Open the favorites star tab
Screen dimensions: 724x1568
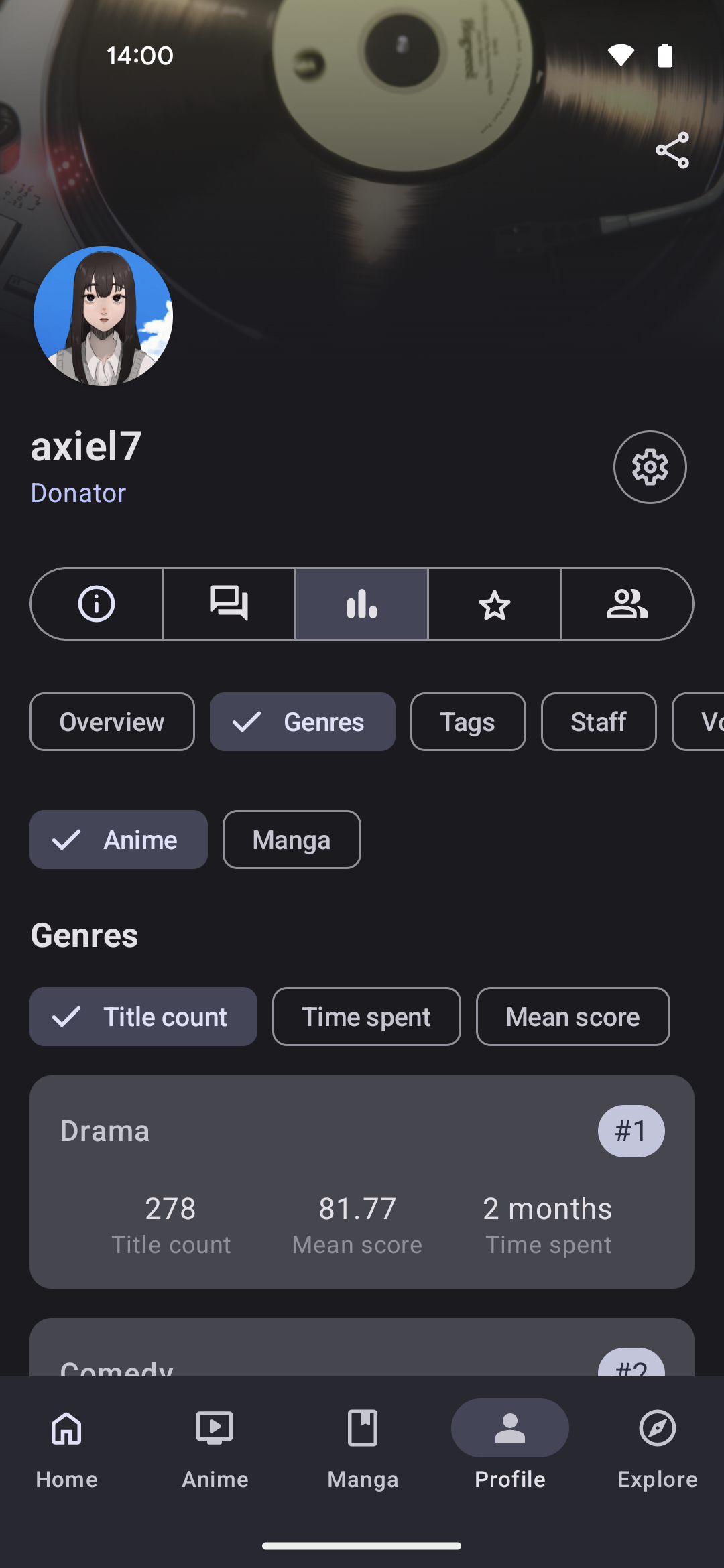click(x=494, y=604)
